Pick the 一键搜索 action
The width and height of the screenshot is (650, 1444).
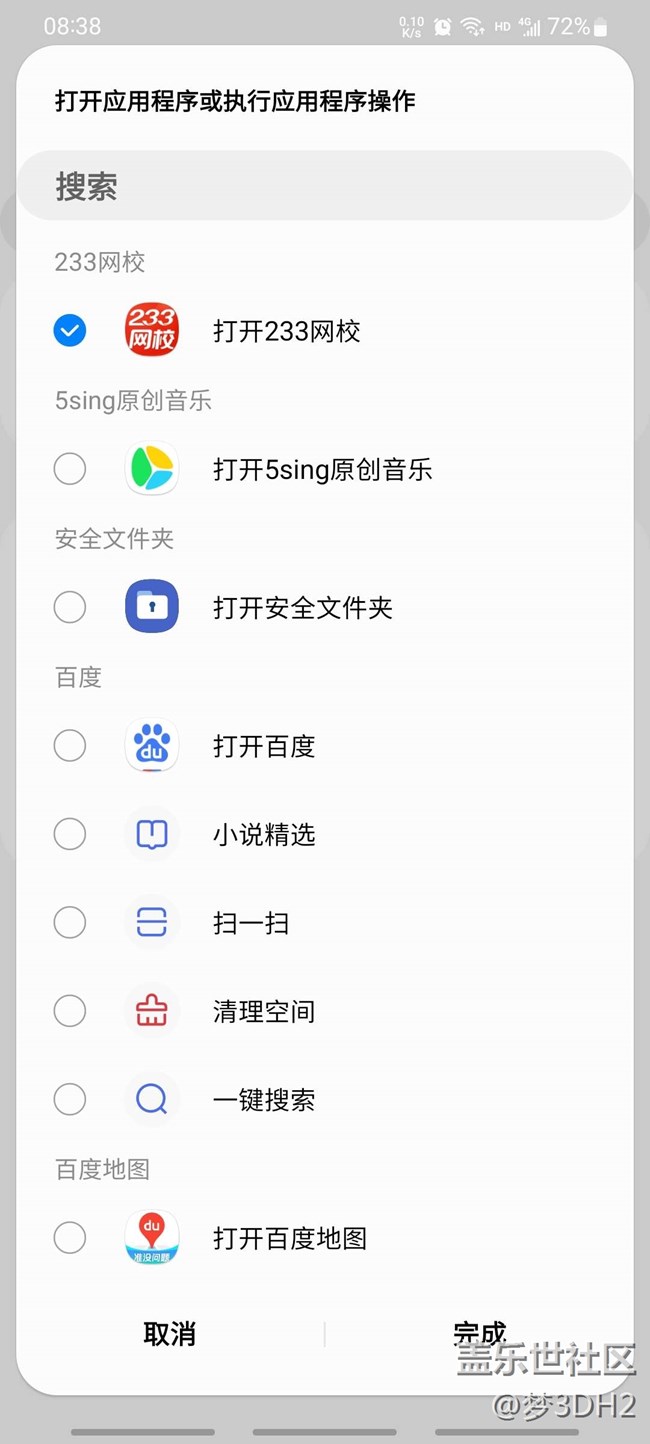tap(70, 1099)
